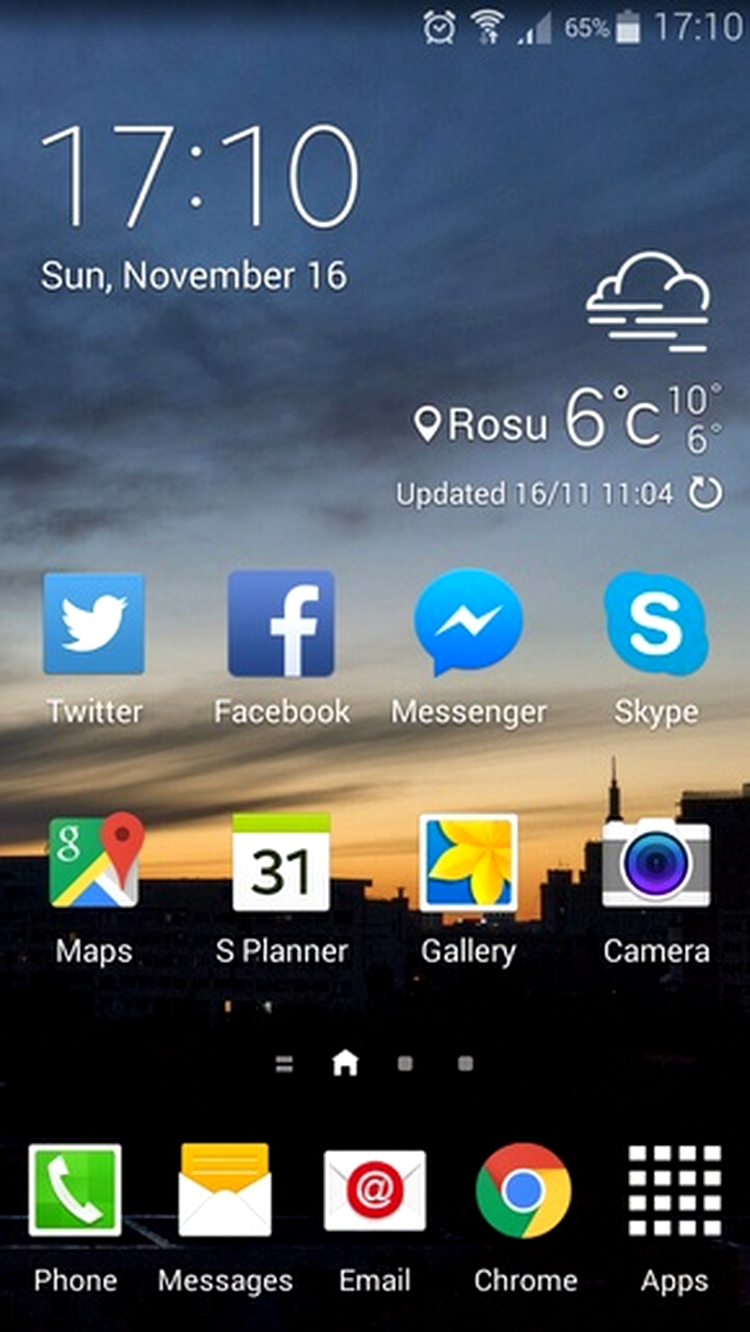Open the Apps drawer
This screenshot has width=750, height=1332.
click(x=674, y=1191)
